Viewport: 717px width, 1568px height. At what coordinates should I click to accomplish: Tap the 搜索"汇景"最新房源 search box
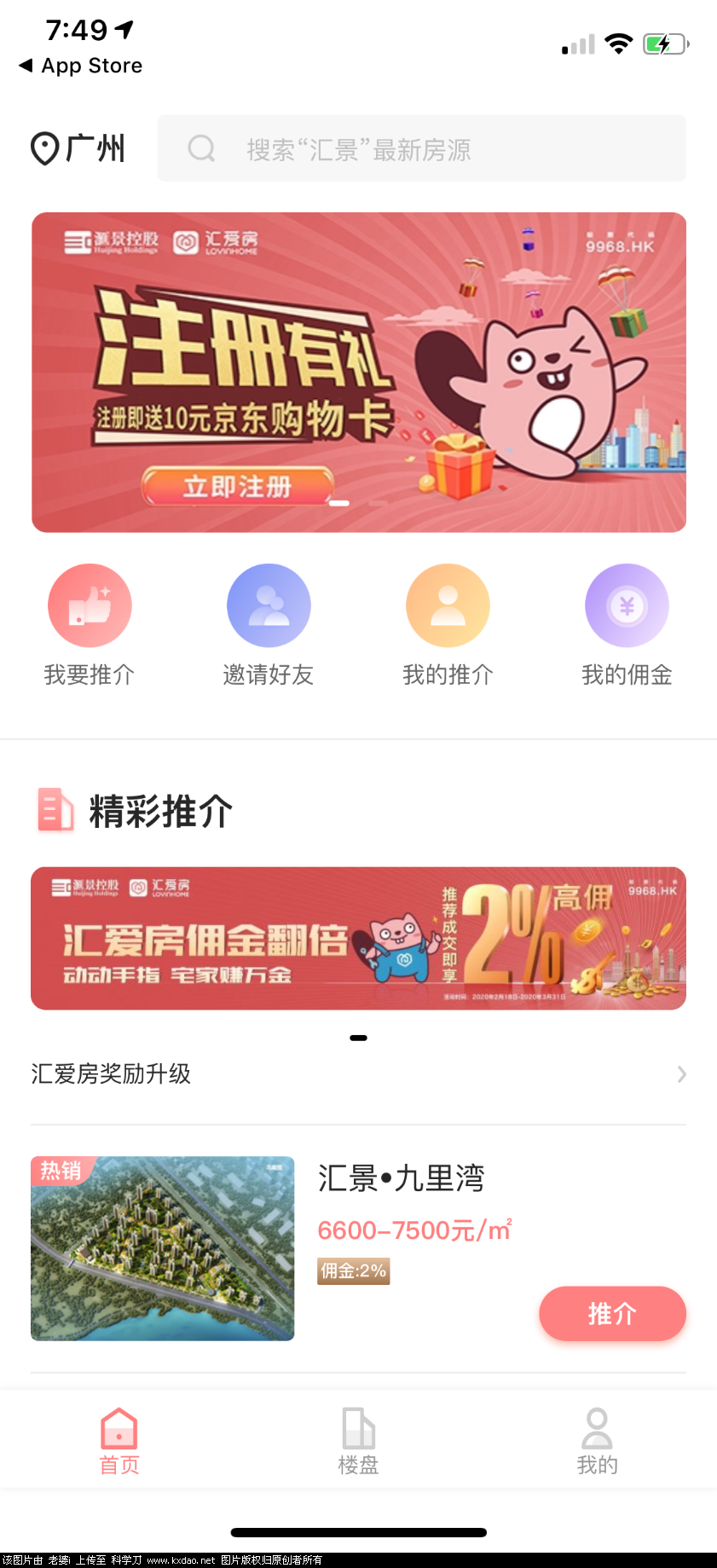(x=421, y=149)
